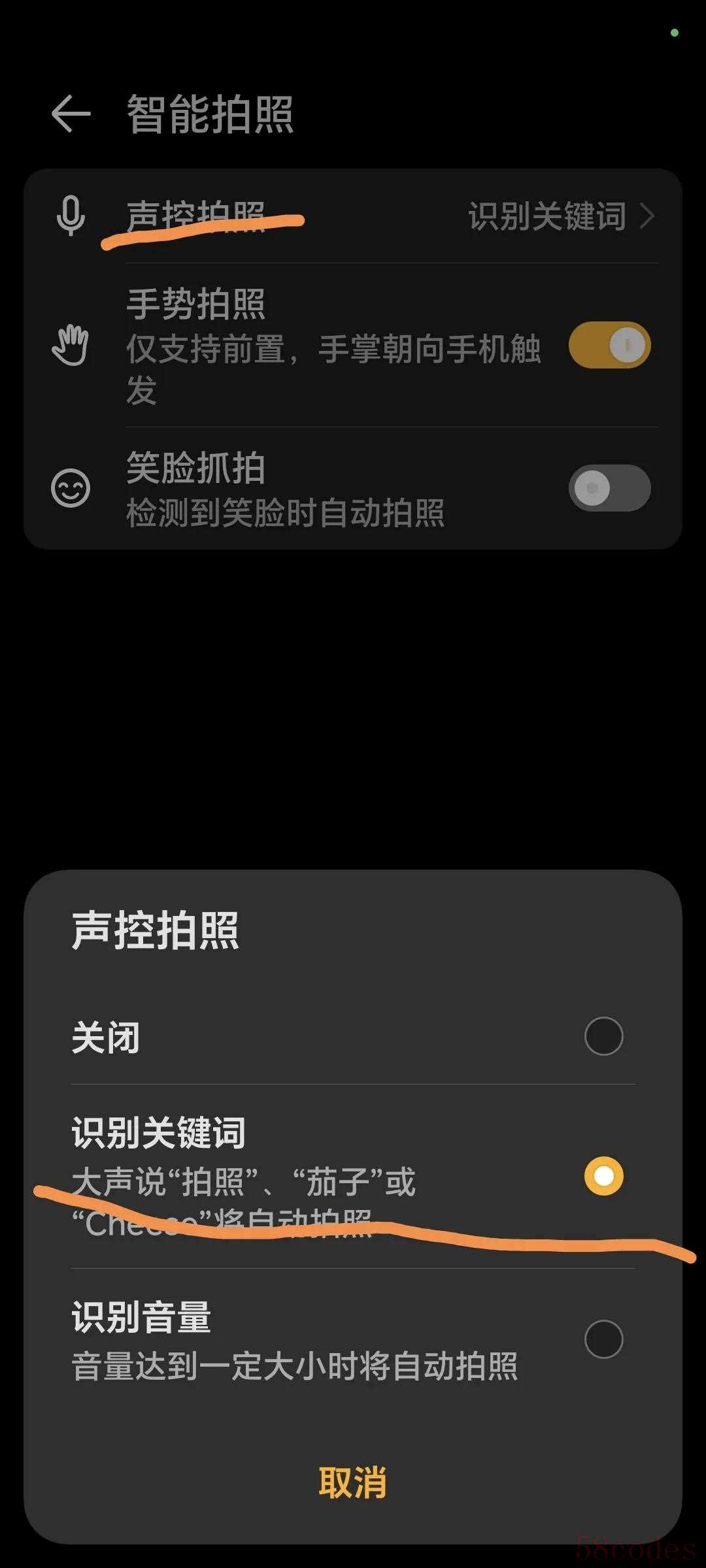Select the 识别音量 option

(353, 1340)
